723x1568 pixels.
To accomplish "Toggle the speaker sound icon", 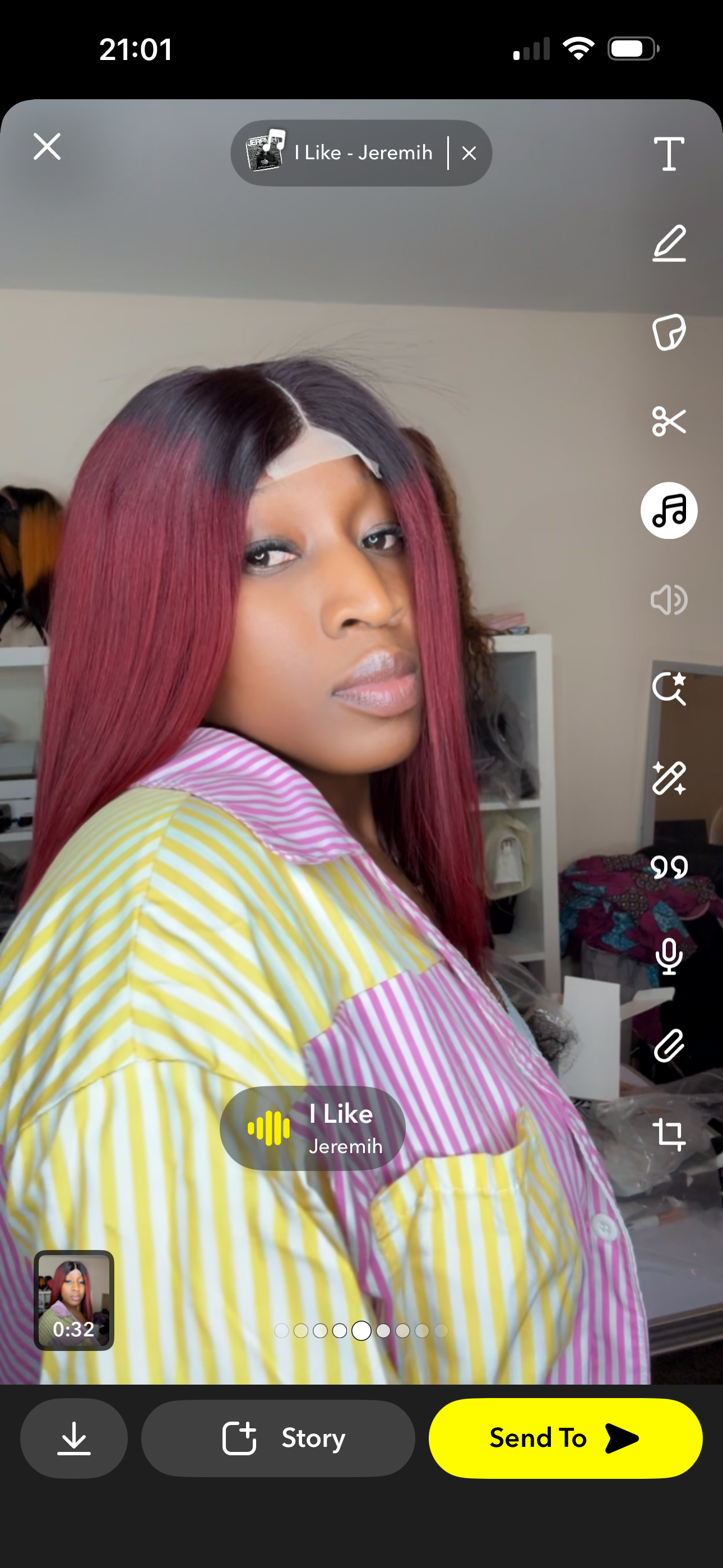I will 669,599.
